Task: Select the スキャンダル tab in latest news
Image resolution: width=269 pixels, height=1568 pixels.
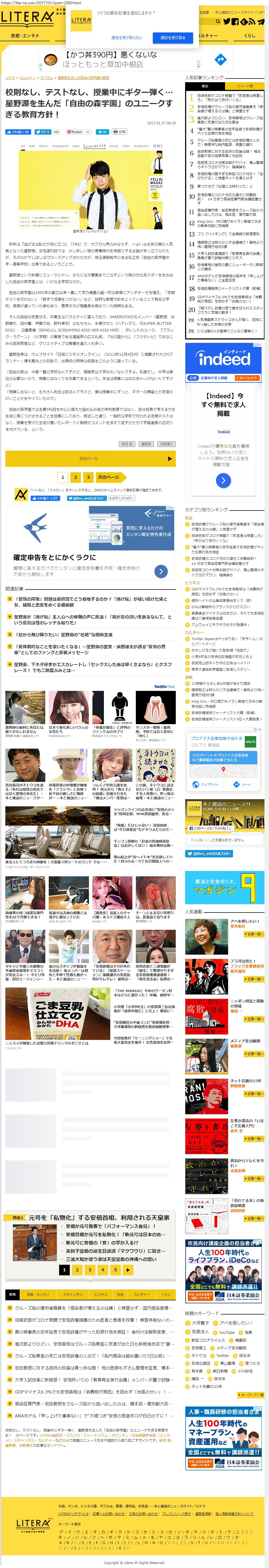Action: (x=73, y=1295)
